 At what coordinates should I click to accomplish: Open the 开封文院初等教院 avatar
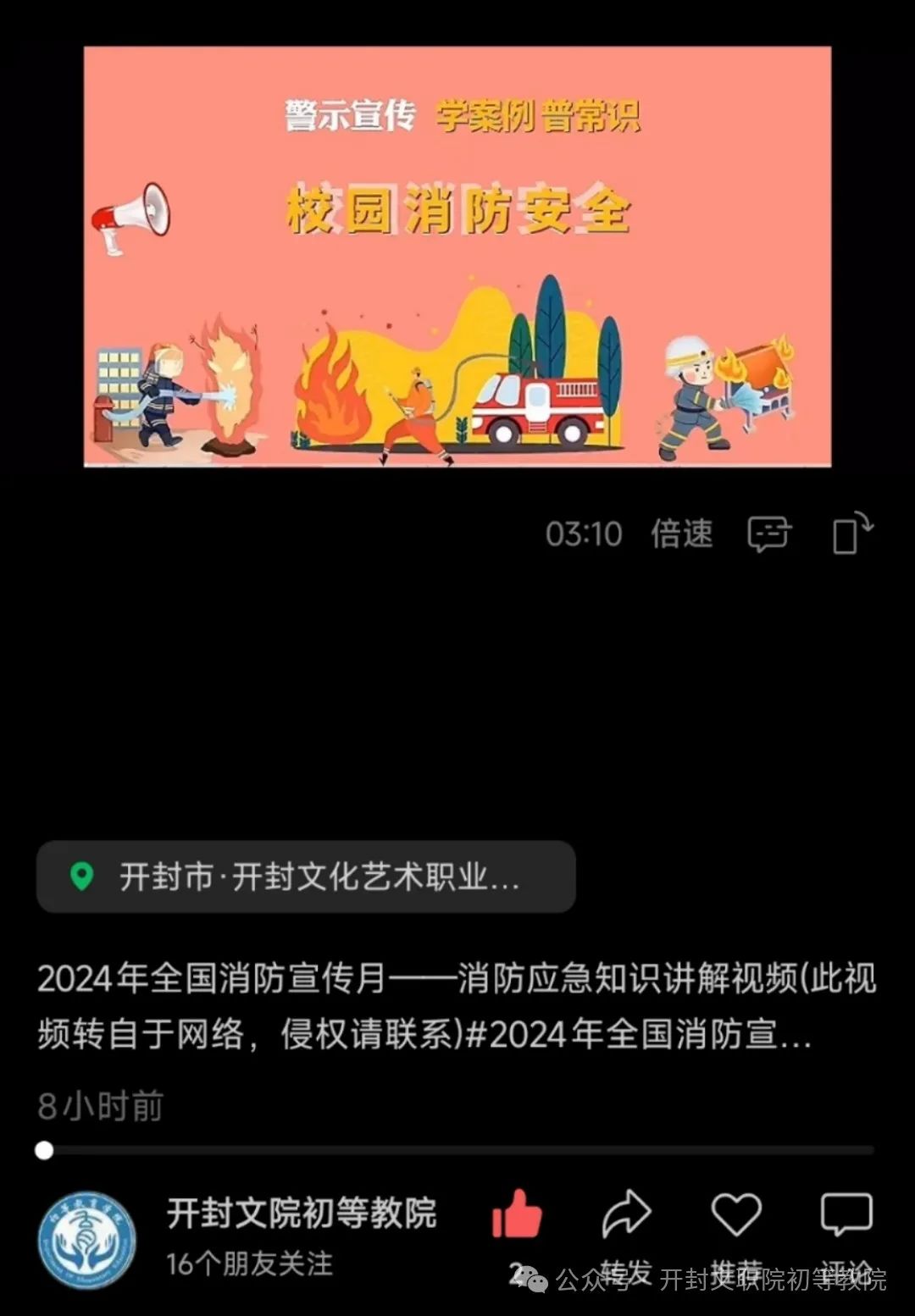click(87, 1240)
